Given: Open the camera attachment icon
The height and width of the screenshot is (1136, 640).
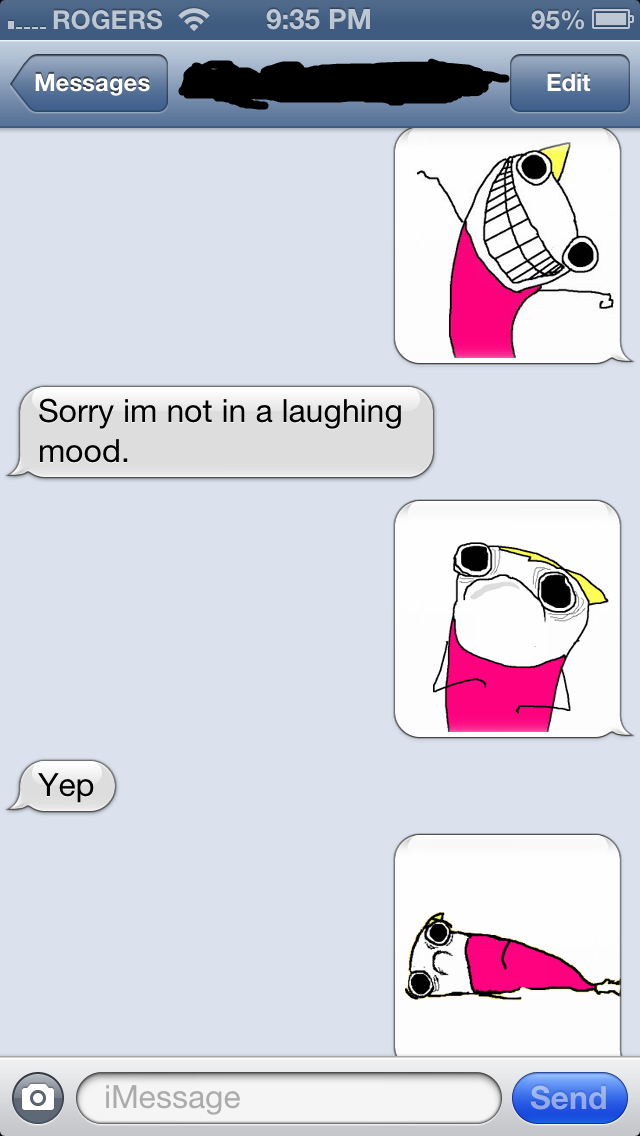Looking at the screenshot, I should (x=37, y=1097).
